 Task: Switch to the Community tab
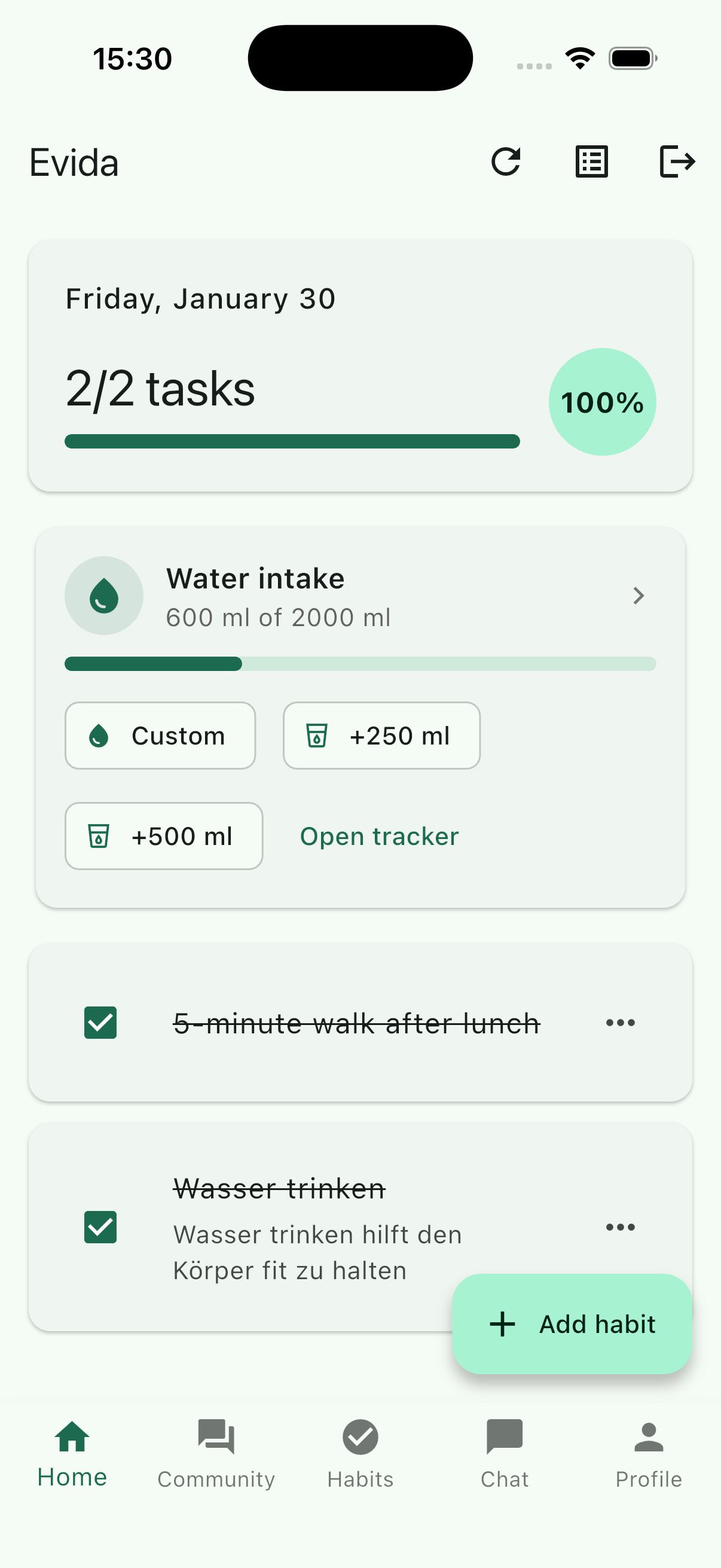(x=216, y=1454)
